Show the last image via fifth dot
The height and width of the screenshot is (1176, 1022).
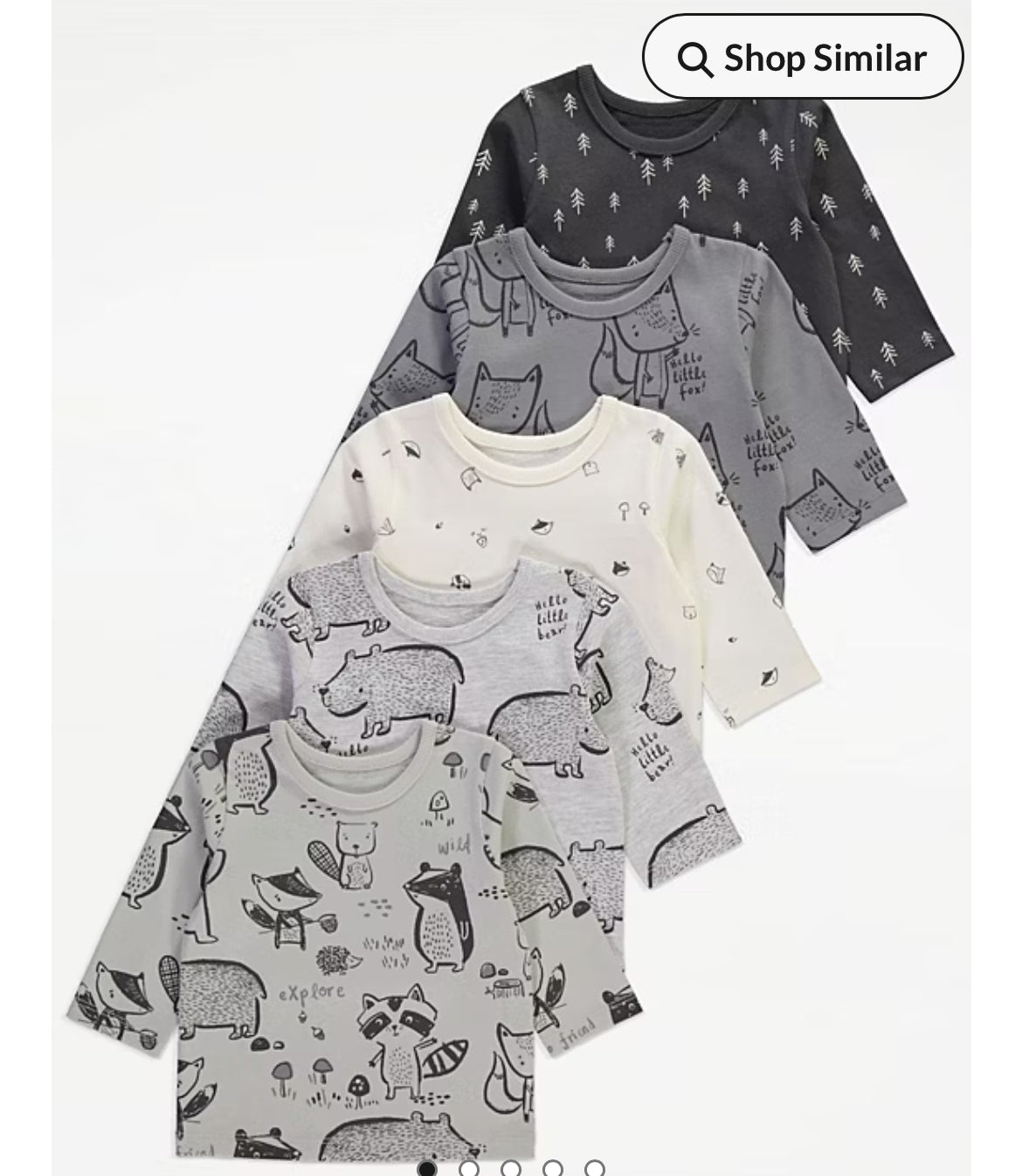coord(594,1167)
